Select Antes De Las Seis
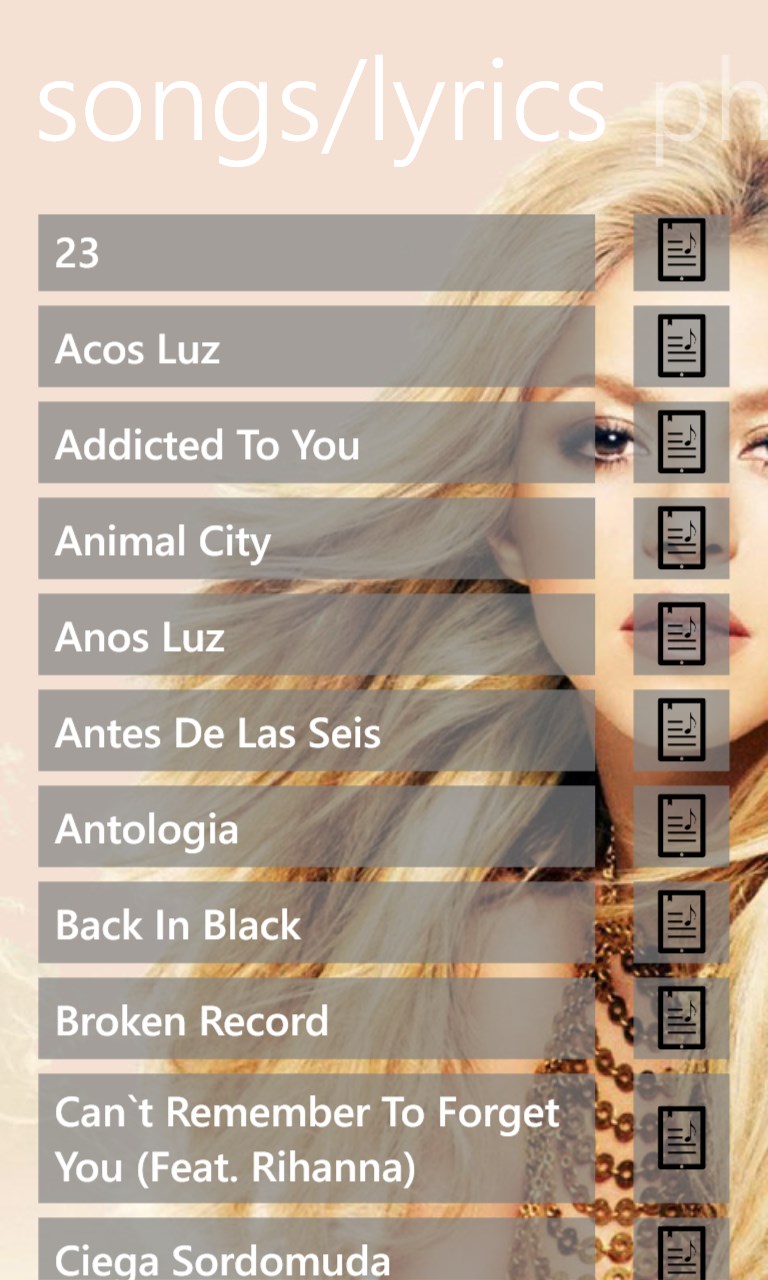 [316, 731]
